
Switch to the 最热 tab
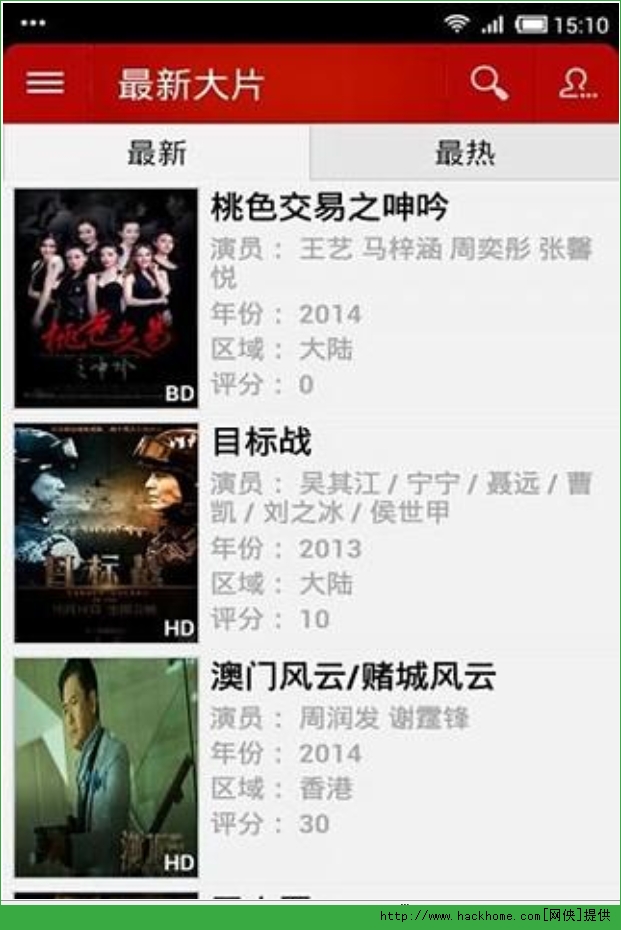[465, 154]
